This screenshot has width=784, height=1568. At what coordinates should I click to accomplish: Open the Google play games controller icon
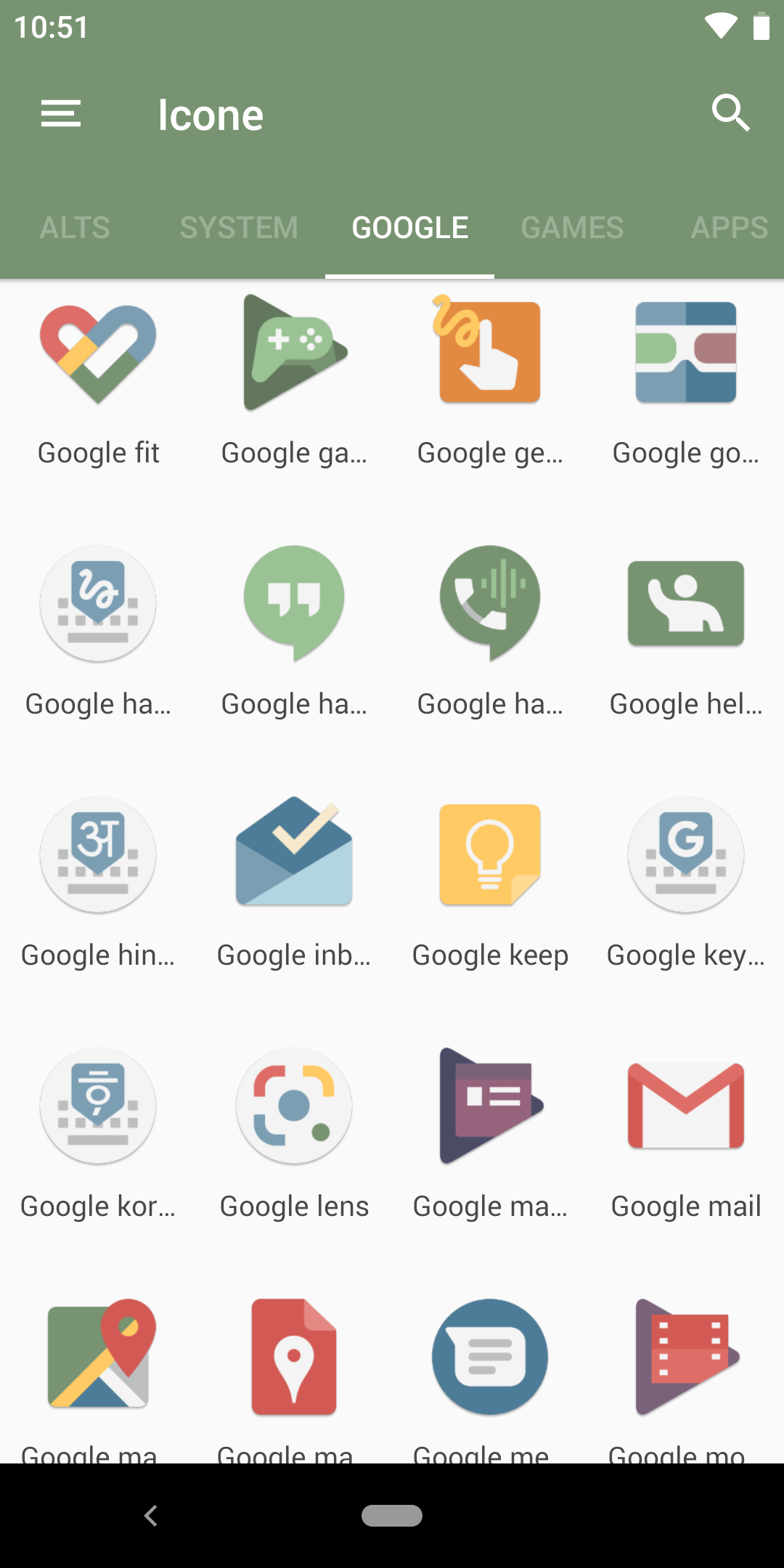click(x=294, y=352)
